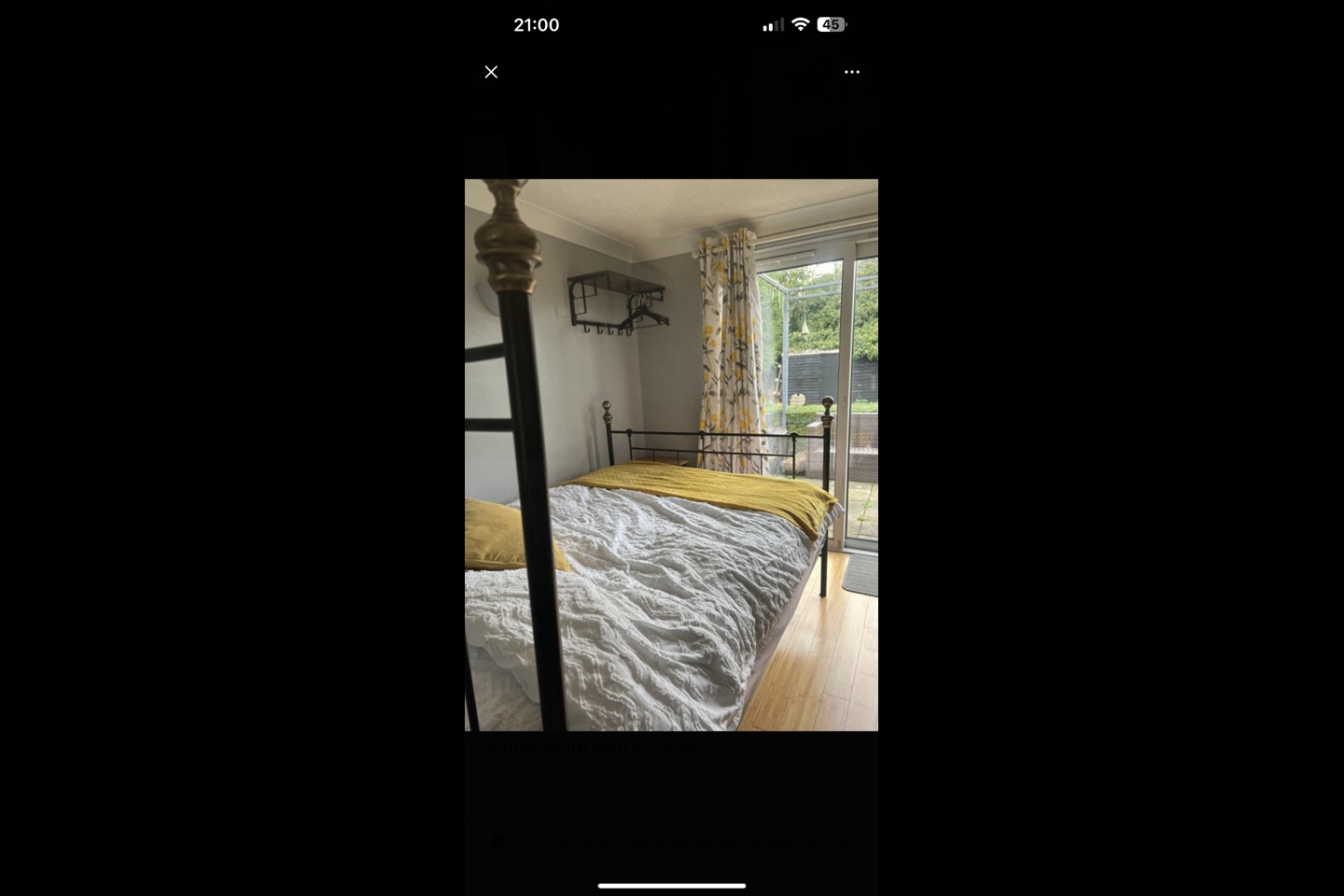Open the three-dot options menu
Screen dimensions: 1344x896
tap(851, 72)
